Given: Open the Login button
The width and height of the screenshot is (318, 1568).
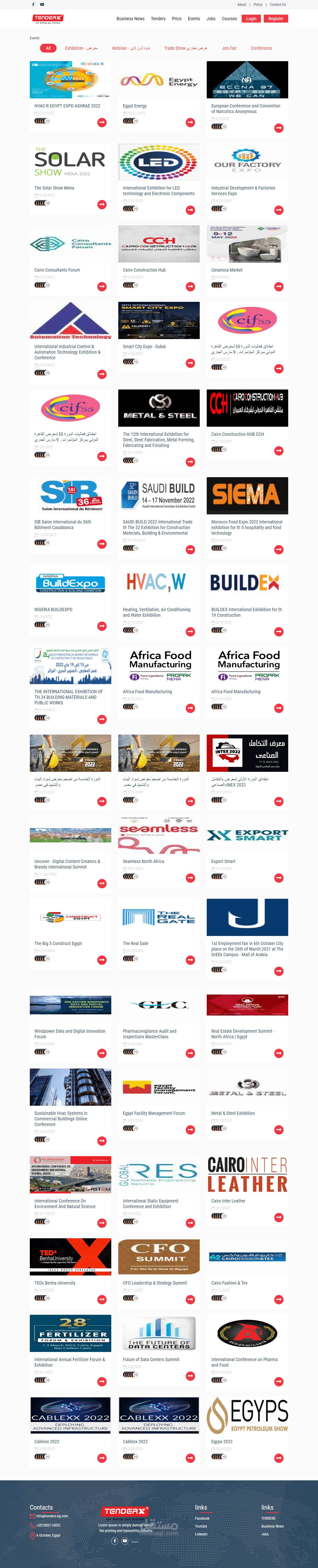Looking at the screenshot, I should (251, 19).
